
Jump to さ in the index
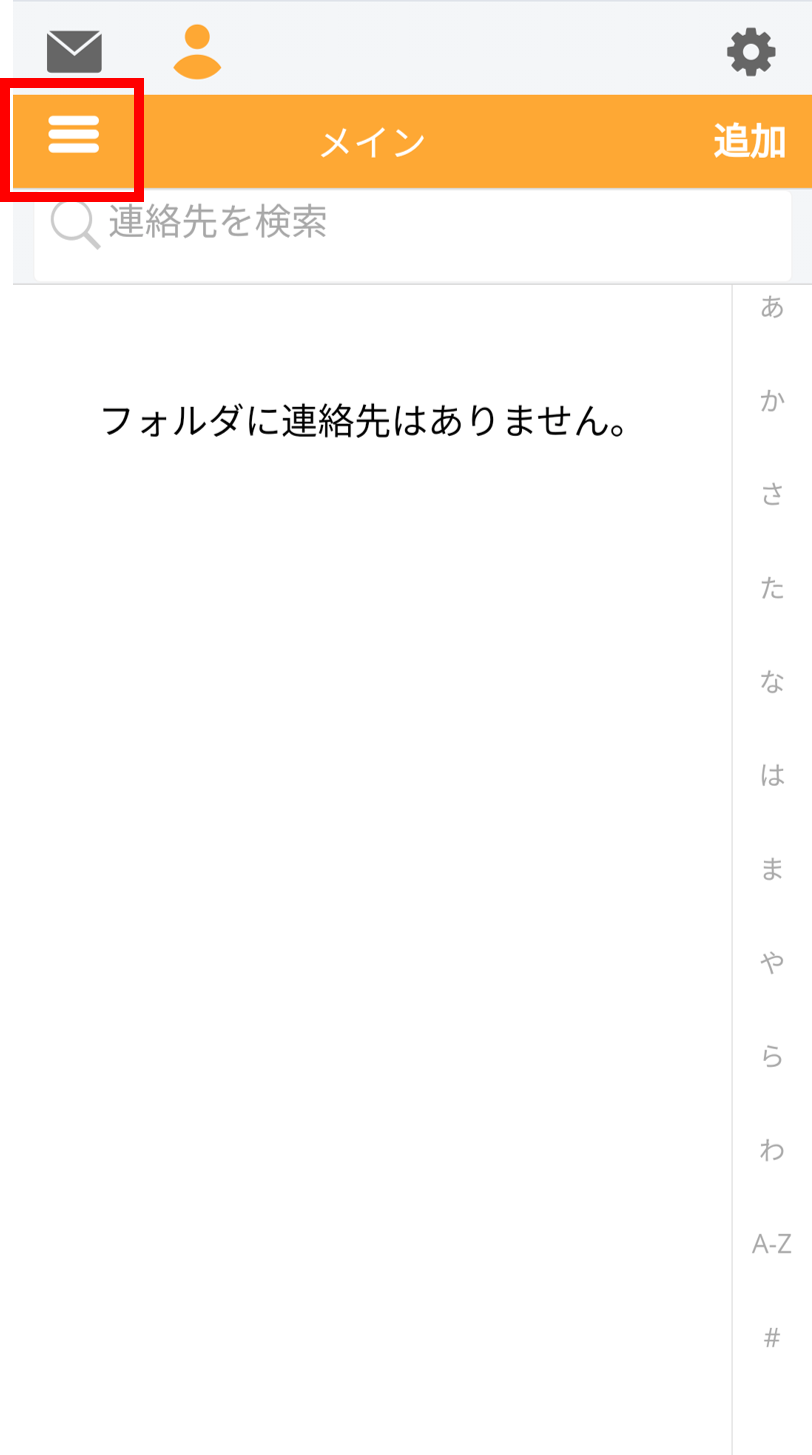(x=772, y=494)
